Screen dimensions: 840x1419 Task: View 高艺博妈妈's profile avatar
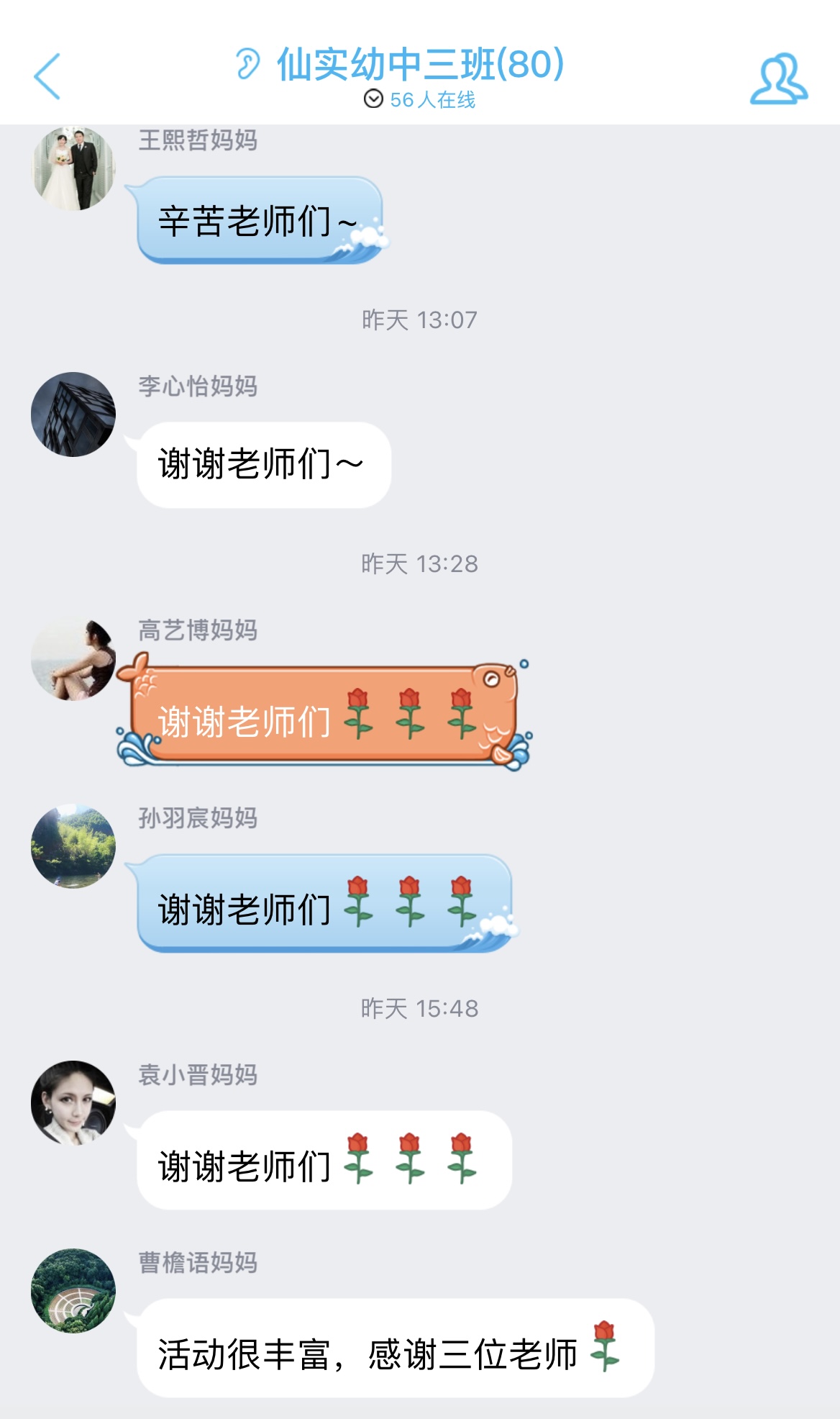point(73,658)
